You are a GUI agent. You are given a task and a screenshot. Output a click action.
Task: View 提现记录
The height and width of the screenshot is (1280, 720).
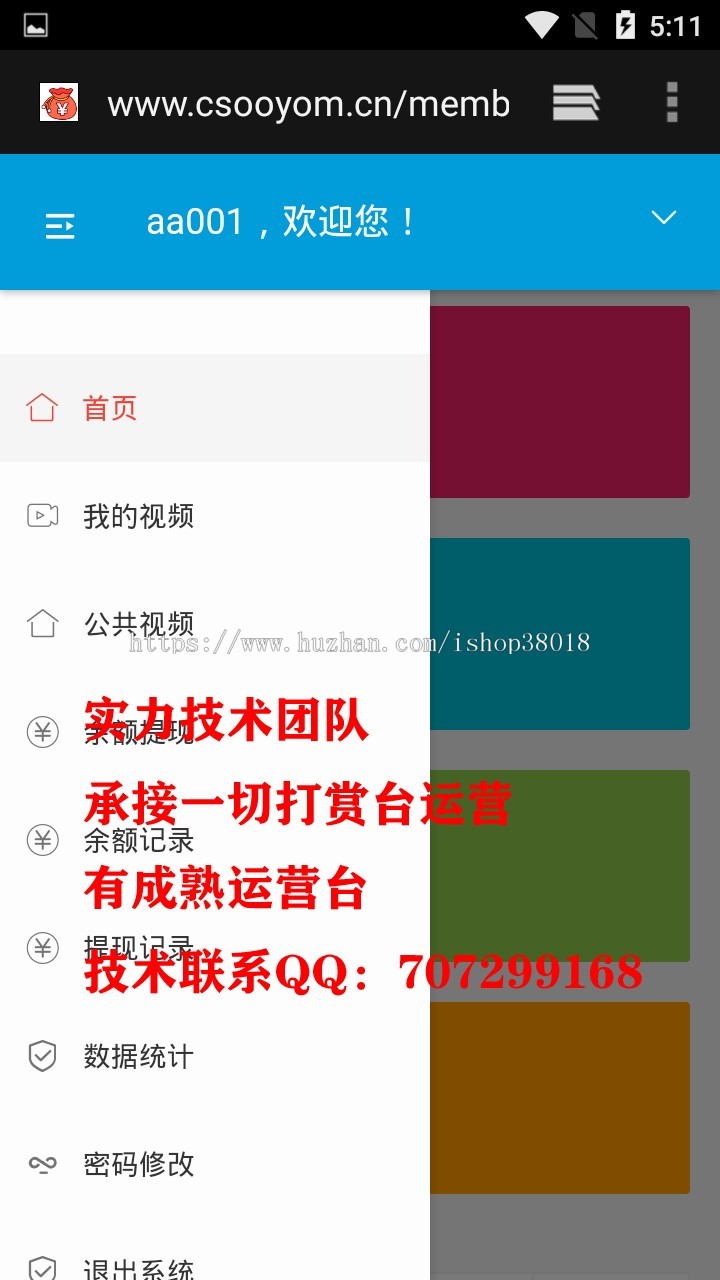(138, 947)
